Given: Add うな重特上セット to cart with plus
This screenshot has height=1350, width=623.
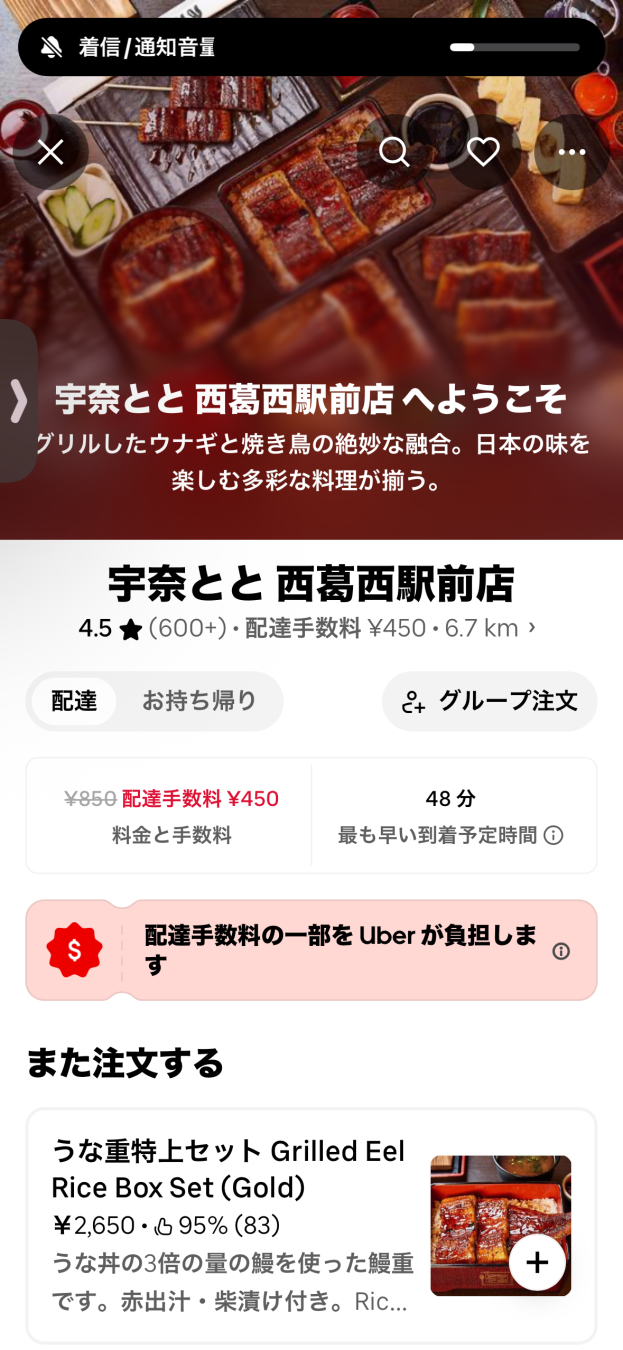Looking at the screenshot, I should tap(537, 1263).
